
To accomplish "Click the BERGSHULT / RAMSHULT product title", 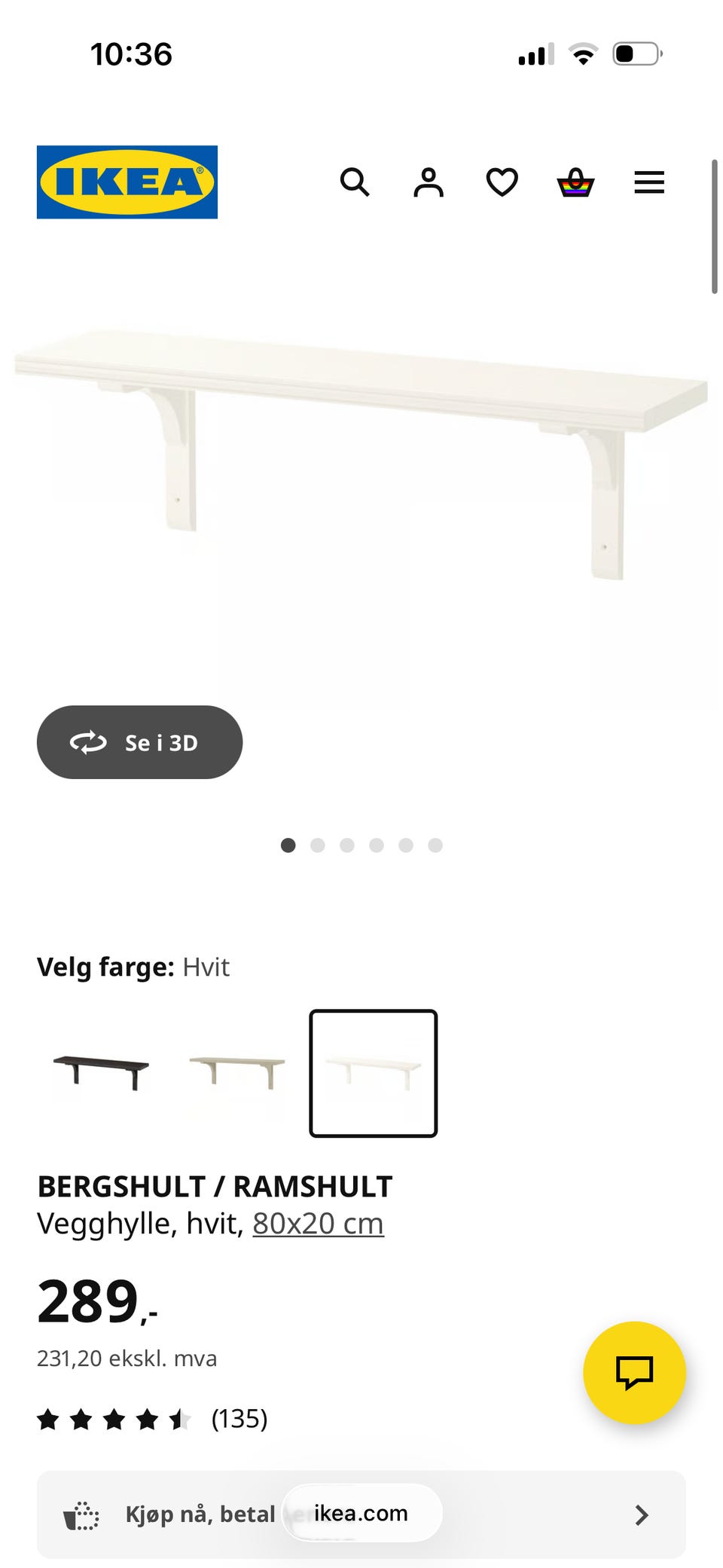I will (x=214, y=1185).
